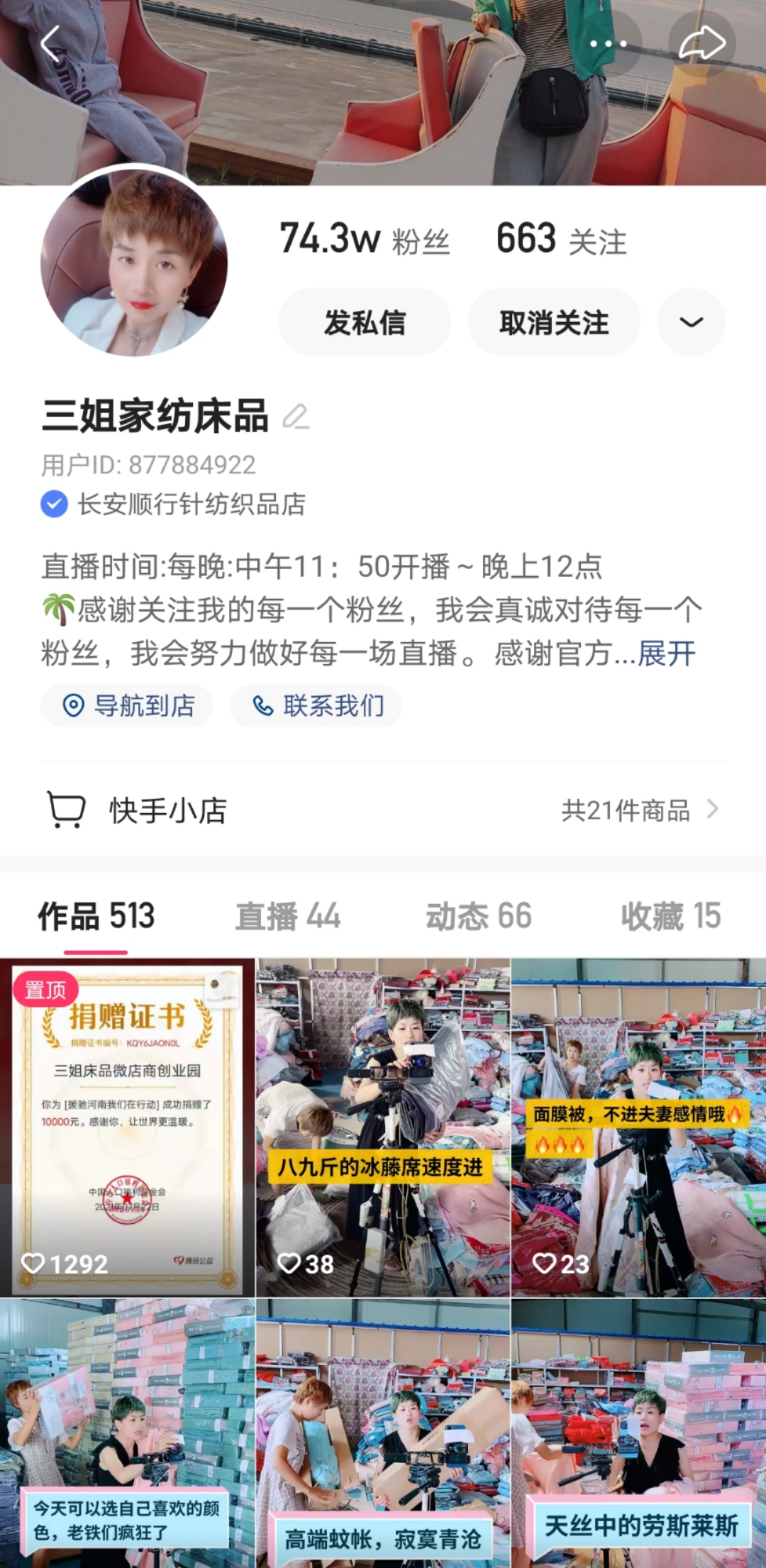Open the 八九斤的冰藤席速度进 video
The image size is (766, 1568).
coord(383,1127)
